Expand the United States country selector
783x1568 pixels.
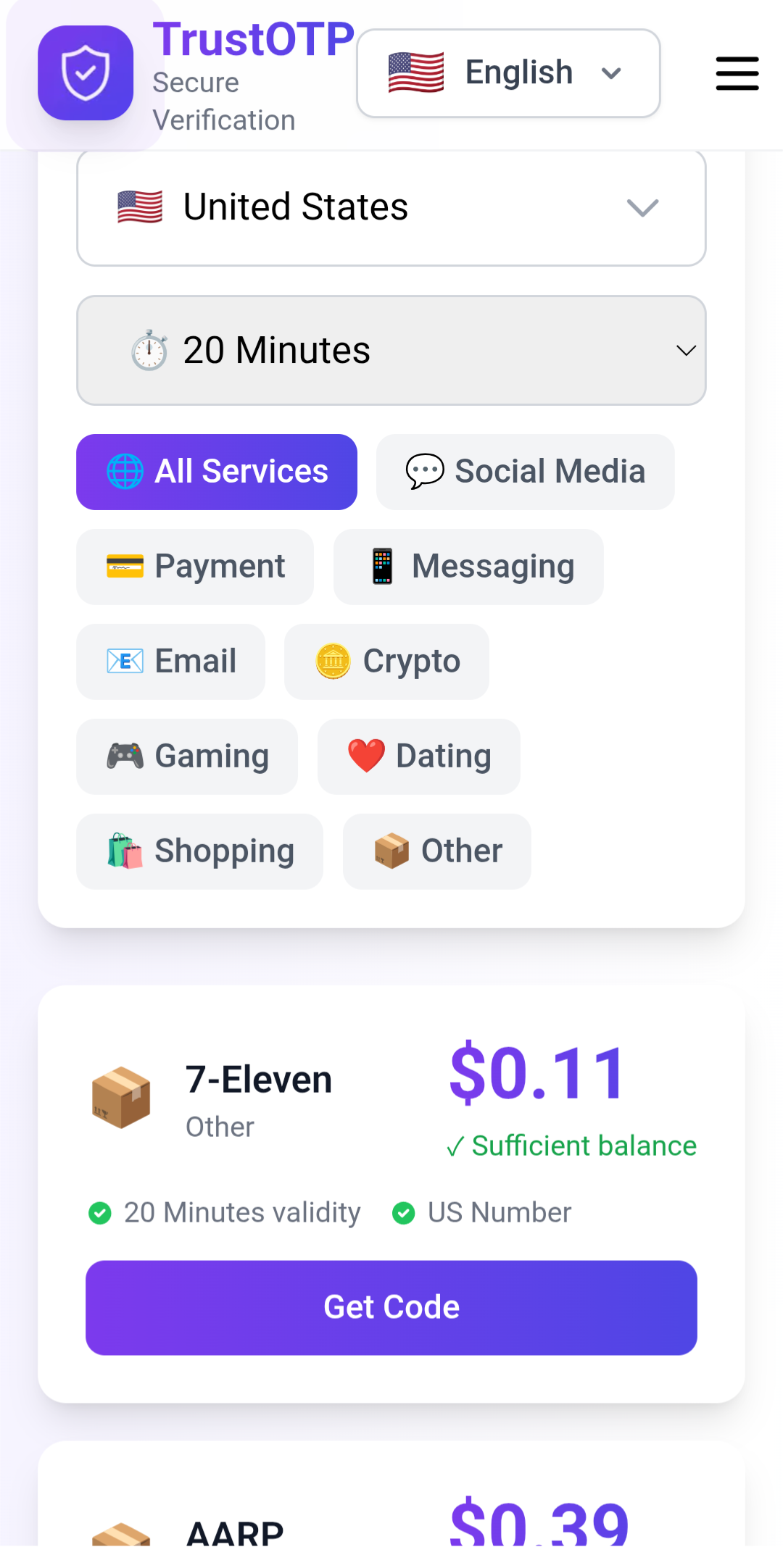[x=391, y=208]
